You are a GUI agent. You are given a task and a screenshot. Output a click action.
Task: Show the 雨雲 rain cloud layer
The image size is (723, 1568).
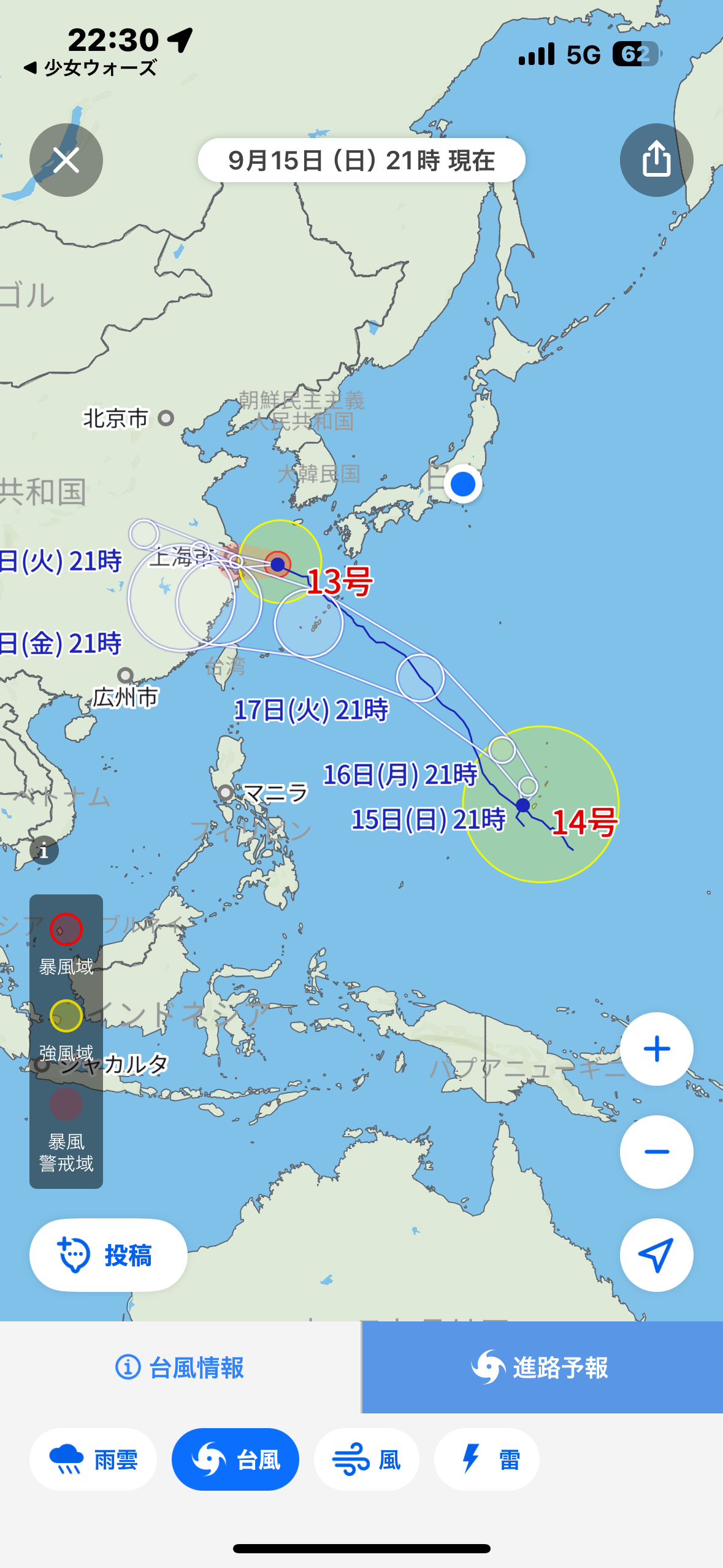point(93,1459)
